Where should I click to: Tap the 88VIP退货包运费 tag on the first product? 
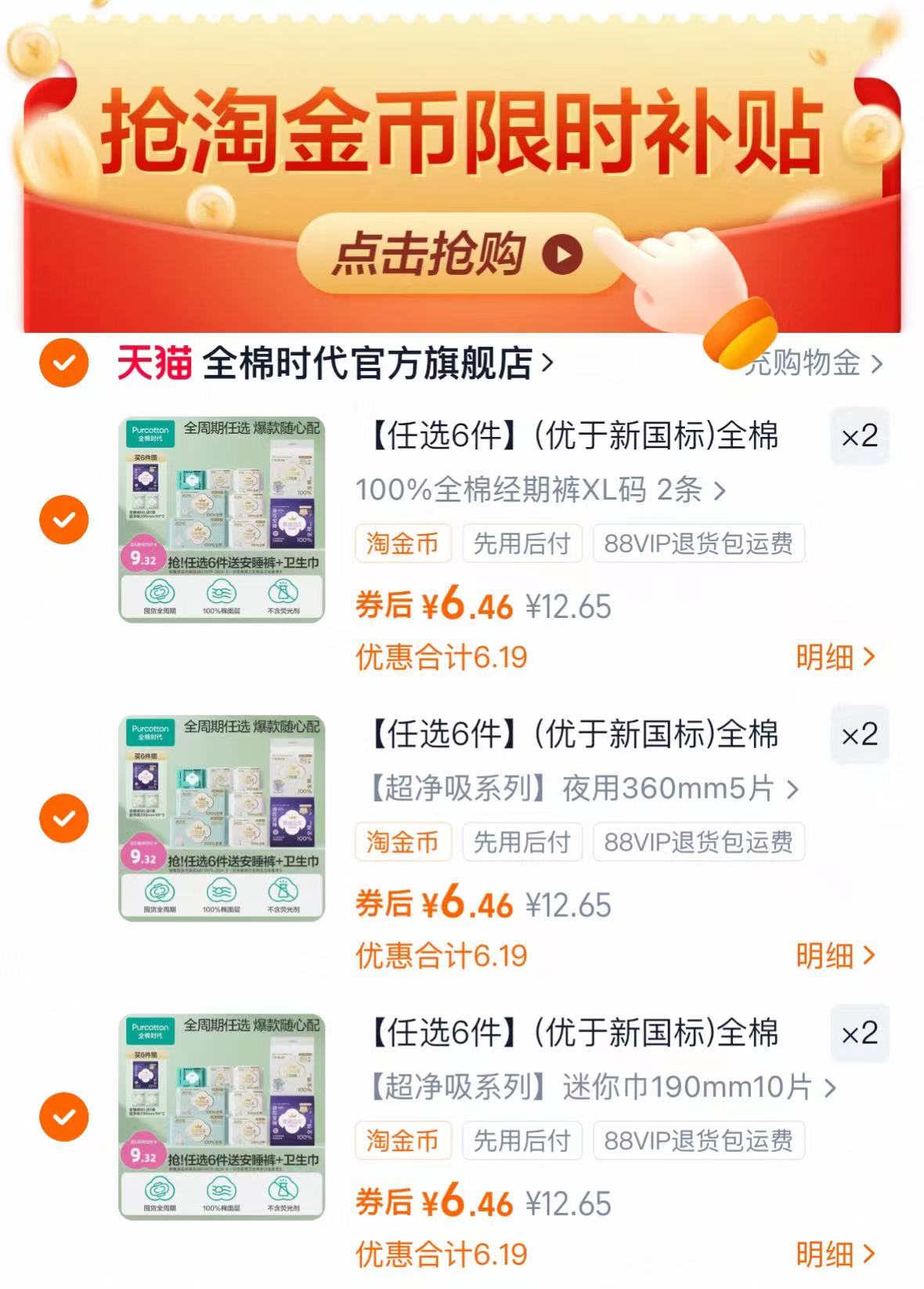point(699,543)
